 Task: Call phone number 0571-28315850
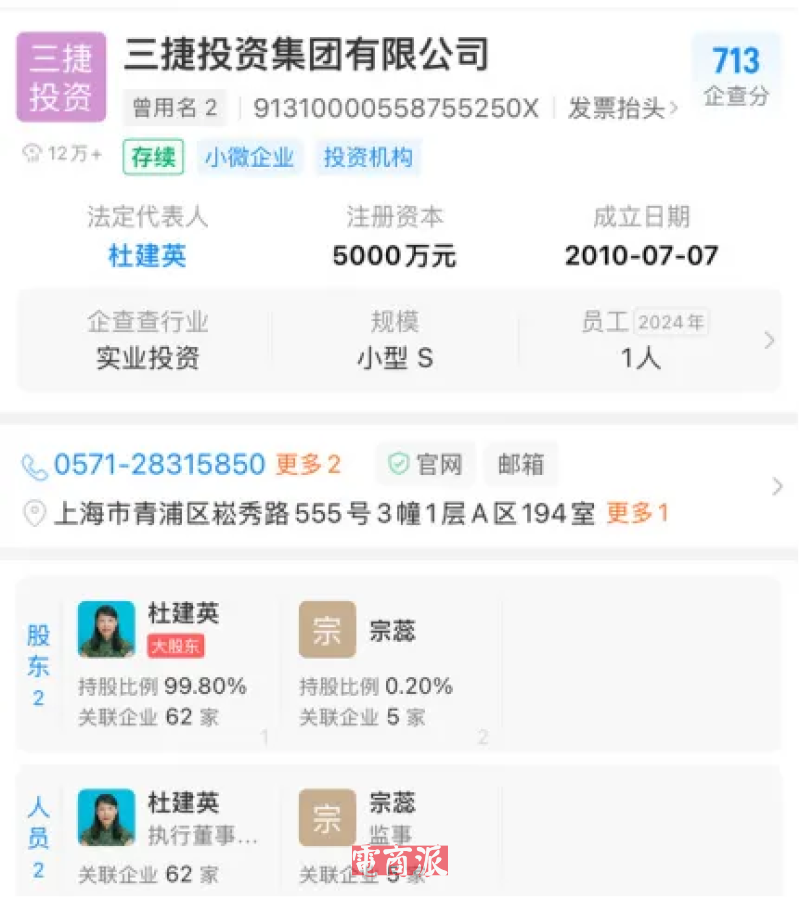(x=158, y=465)
